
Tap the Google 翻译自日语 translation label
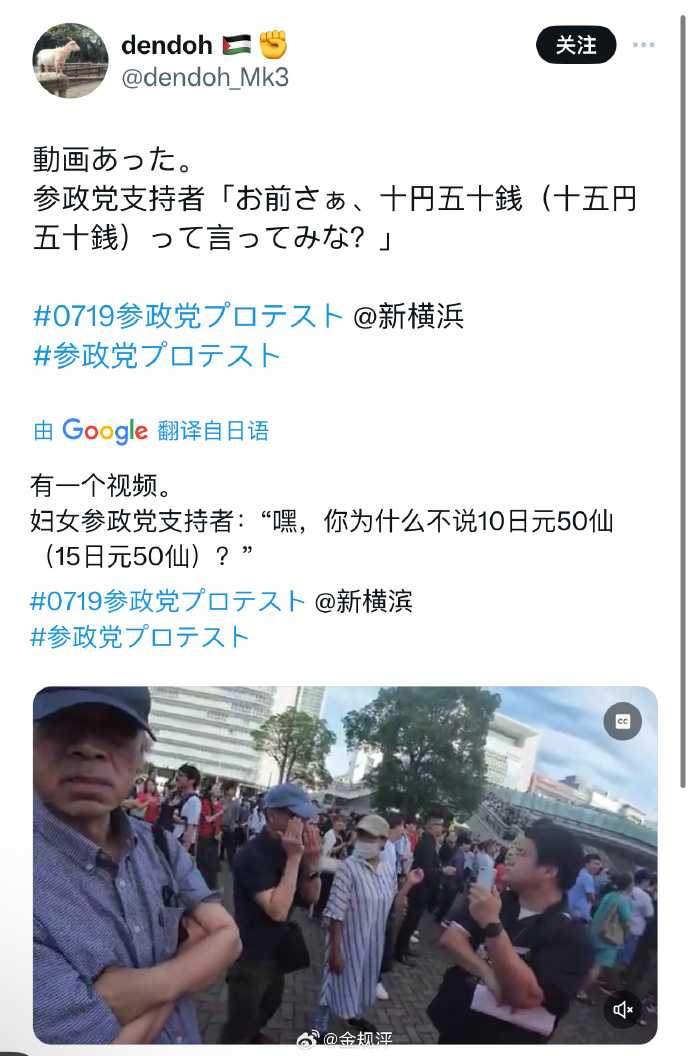coord(151,430)
